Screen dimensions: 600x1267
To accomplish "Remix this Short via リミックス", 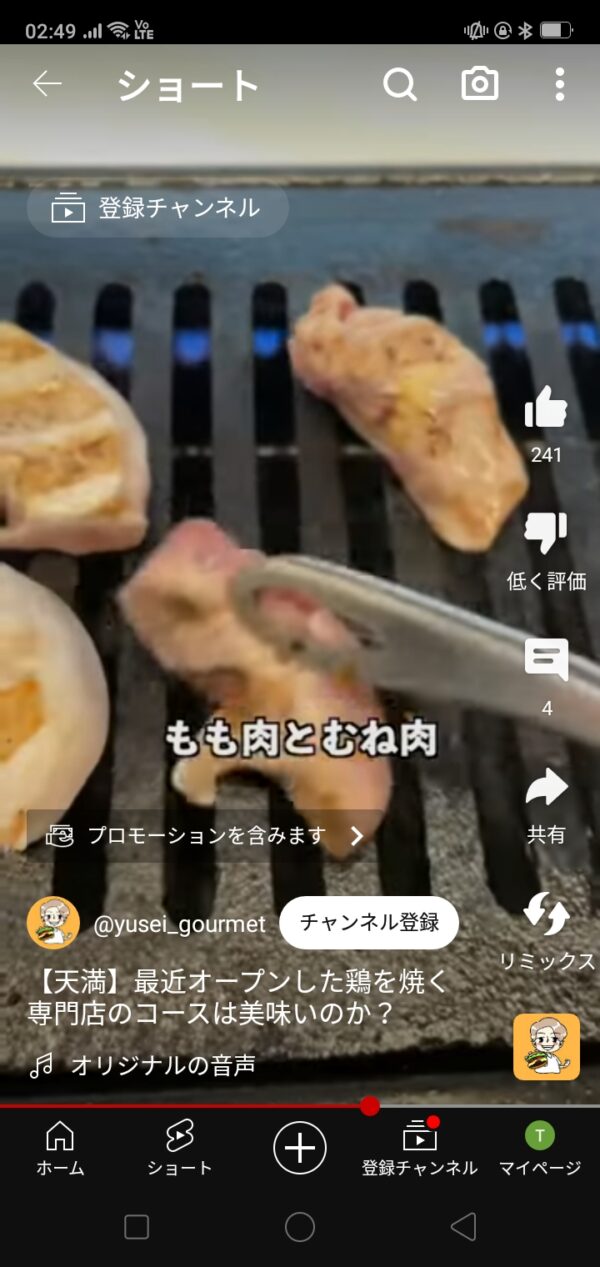I will [547, 914].
